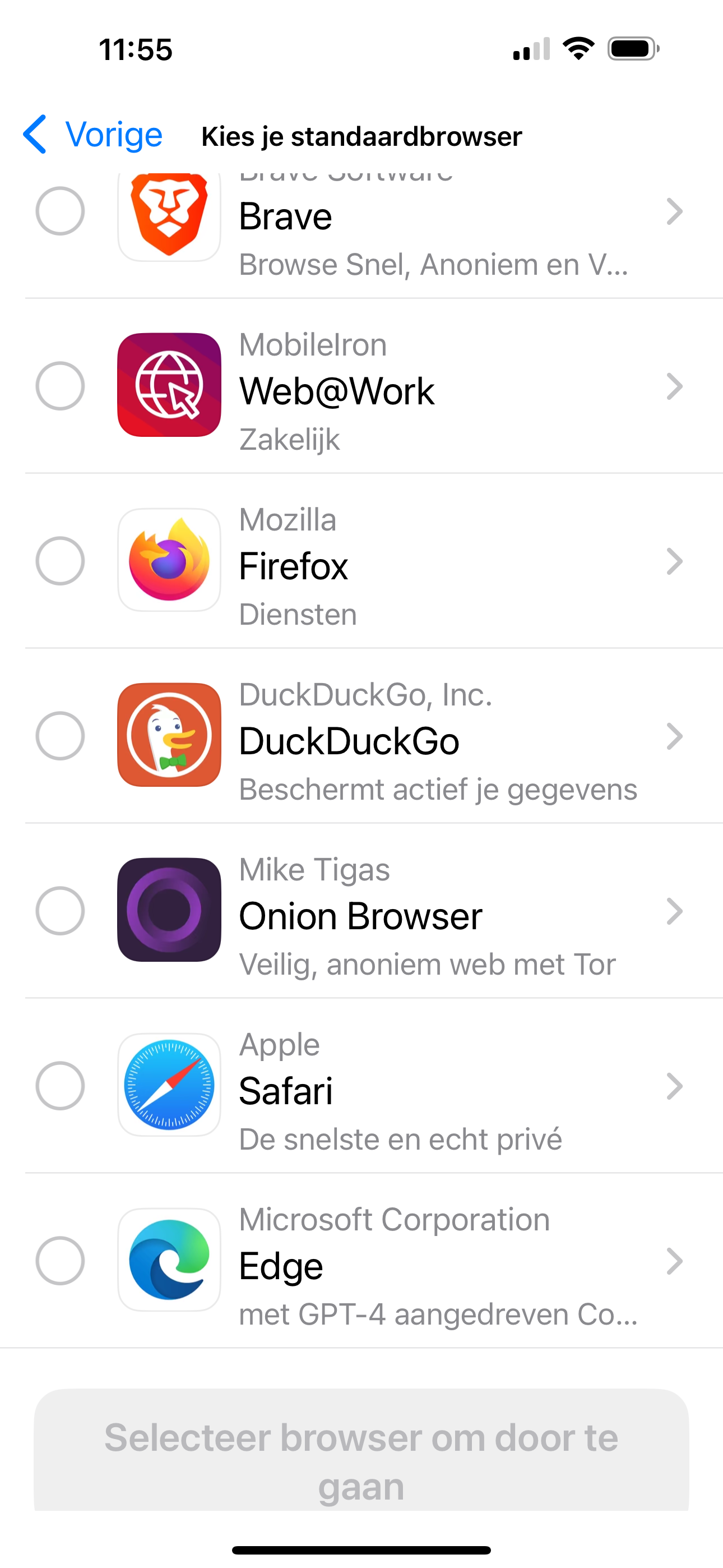The height and width of the screenshot is (1568, 723).
Task: Open the Edge details chevron
Action: click(674, 1261)
